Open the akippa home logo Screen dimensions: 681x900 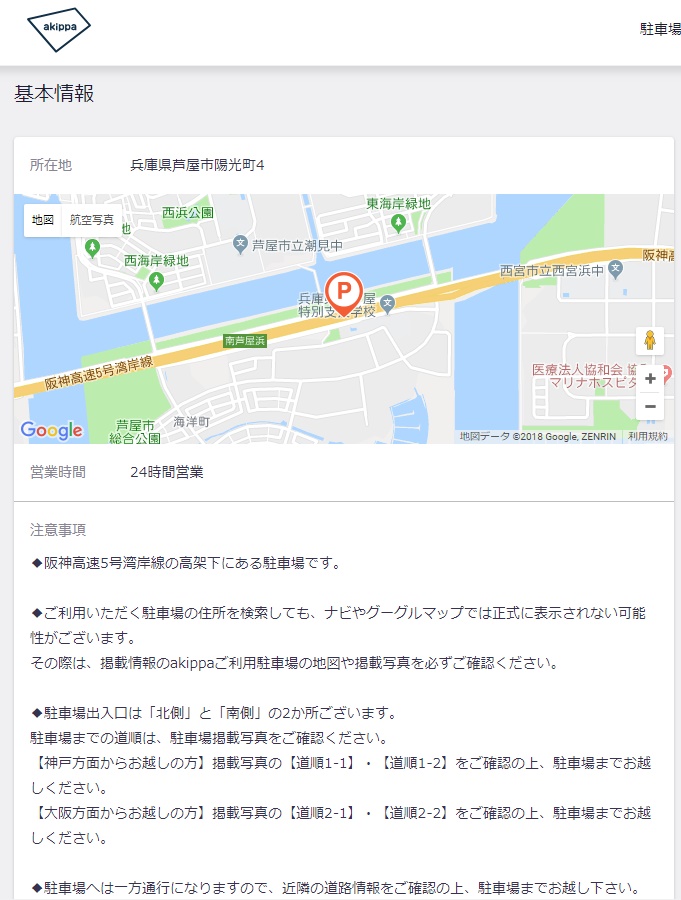point(58,32)
